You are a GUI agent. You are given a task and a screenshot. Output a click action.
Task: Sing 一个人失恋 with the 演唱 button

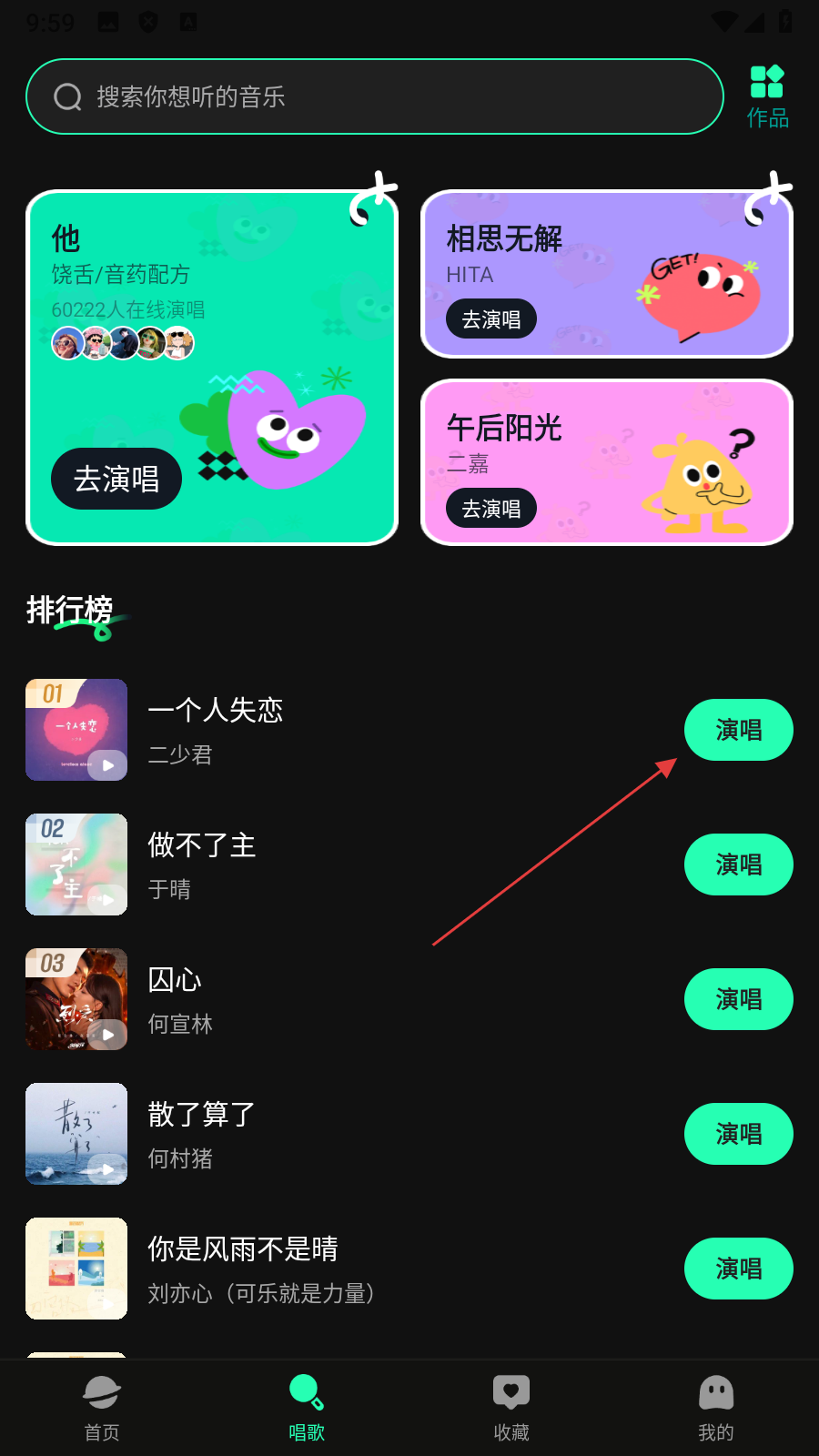[x=738, y=730]
